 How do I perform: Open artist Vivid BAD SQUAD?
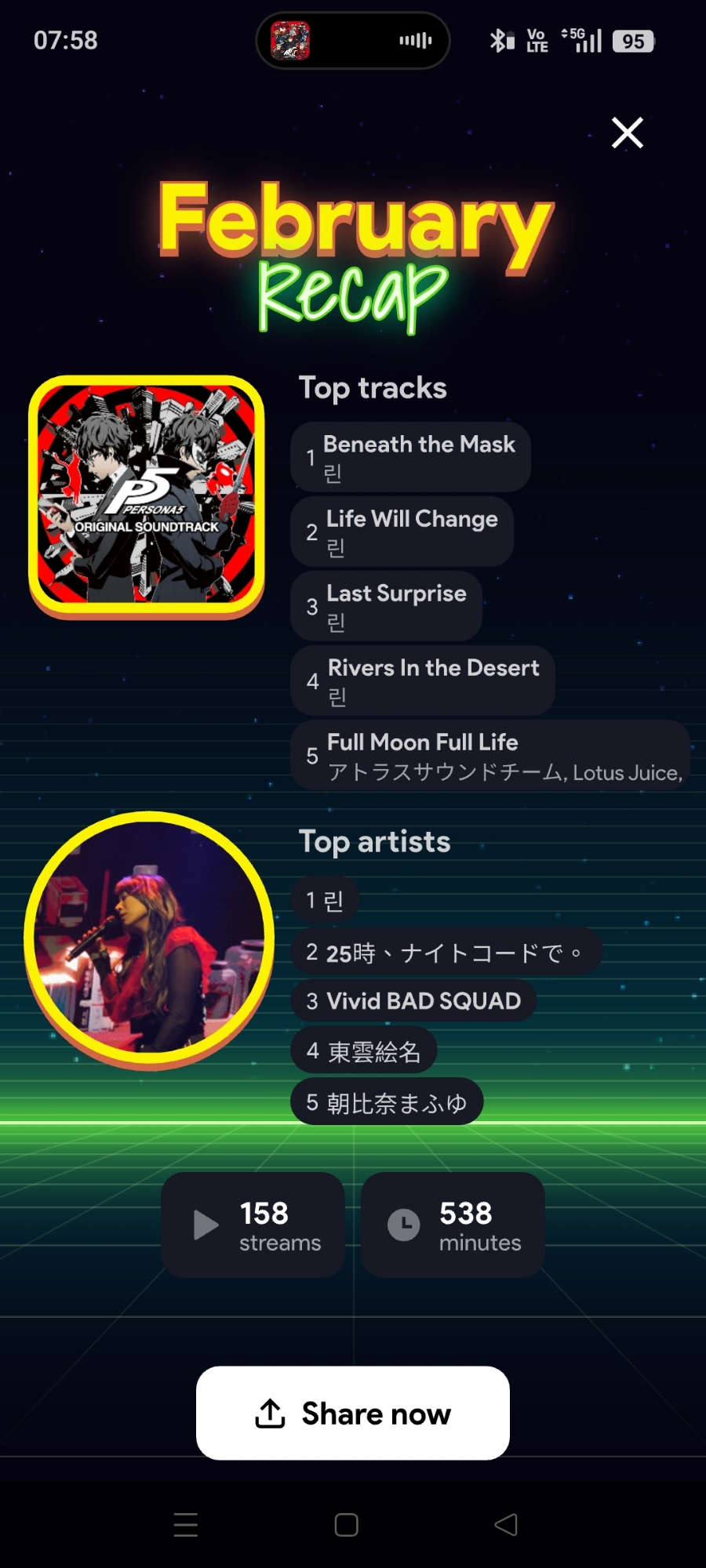[x=413, y=1001]
